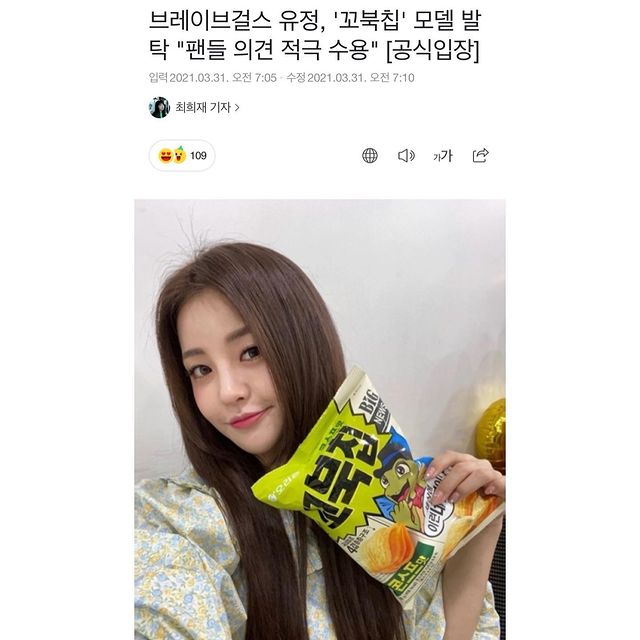Adjust font size with the 가 icon
Image resolution: width=640 pixels, height=640 pixels.
(x=443, y=155)
